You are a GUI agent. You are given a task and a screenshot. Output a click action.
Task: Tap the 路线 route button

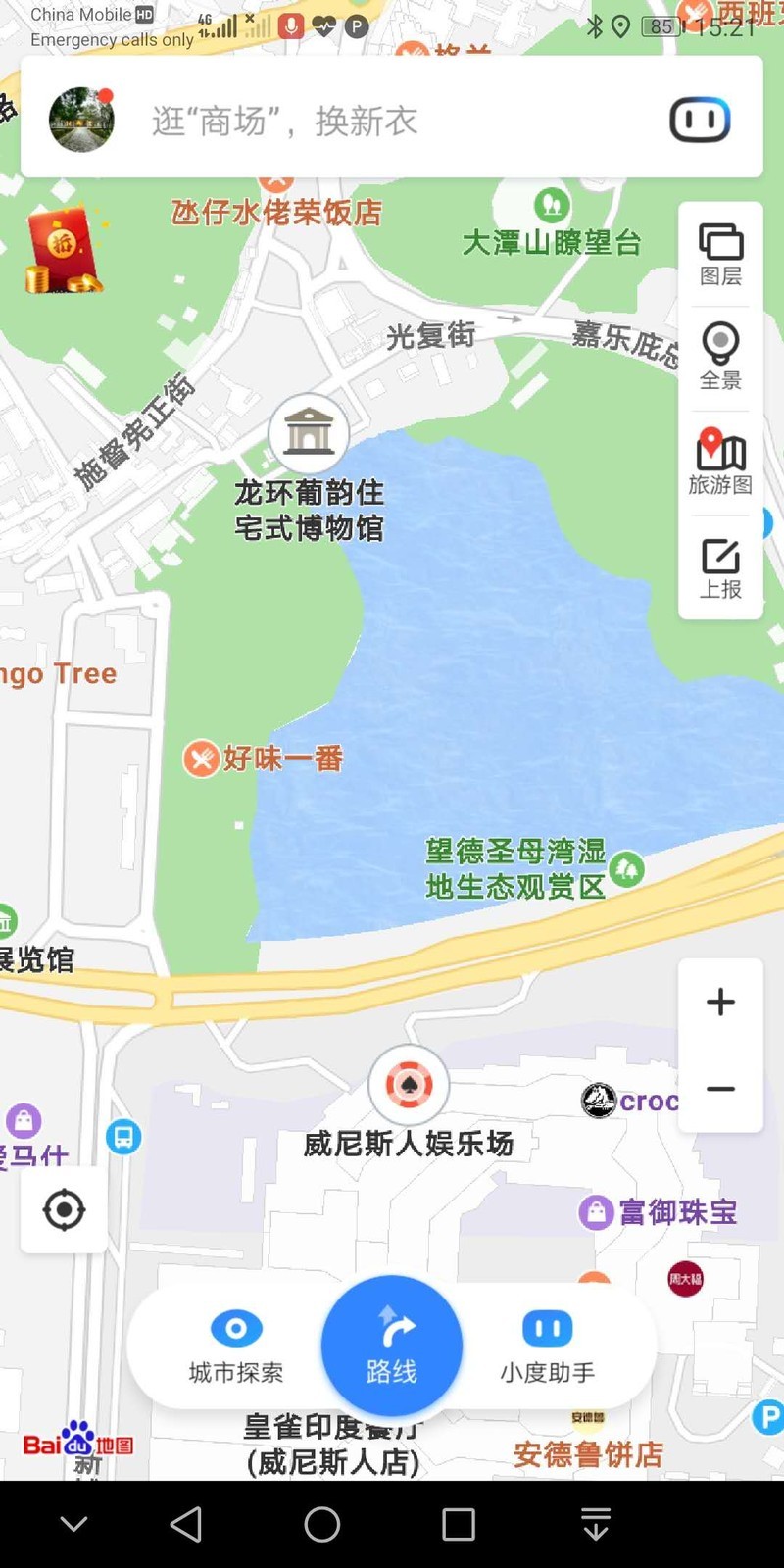391,1346
